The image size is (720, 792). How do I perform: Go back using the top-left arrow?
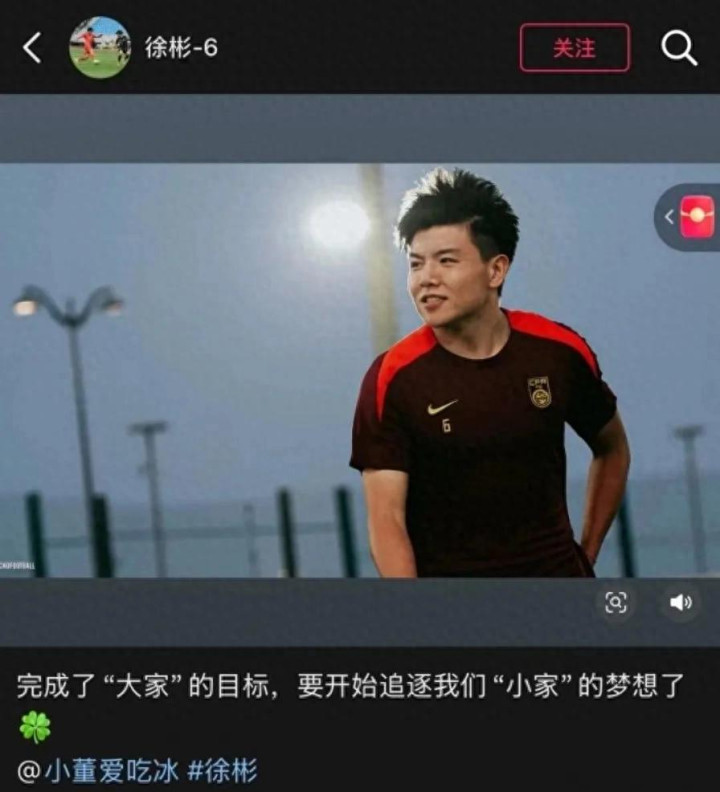[33, 47]
